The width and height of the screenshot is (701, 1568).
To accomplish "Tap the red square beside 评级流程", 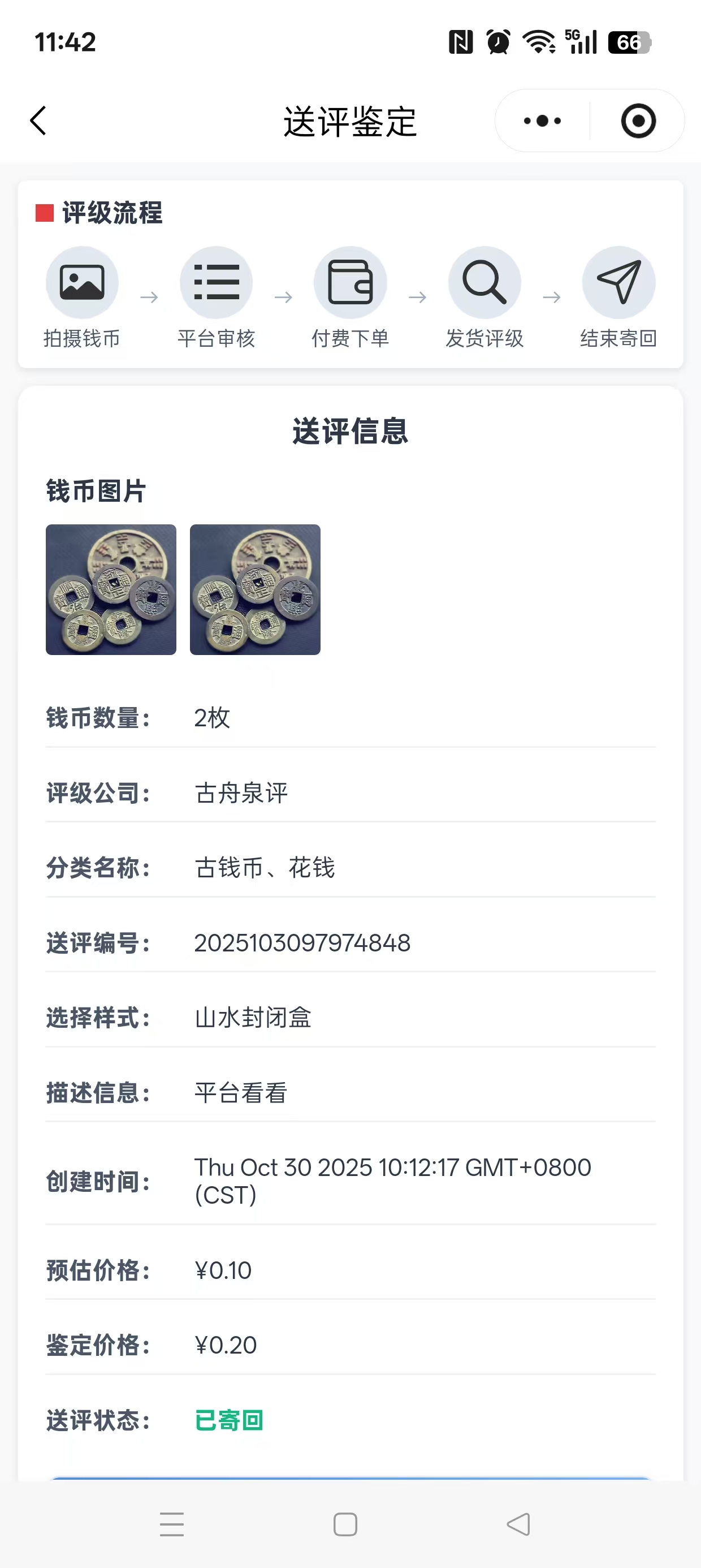I will (46, 214).
